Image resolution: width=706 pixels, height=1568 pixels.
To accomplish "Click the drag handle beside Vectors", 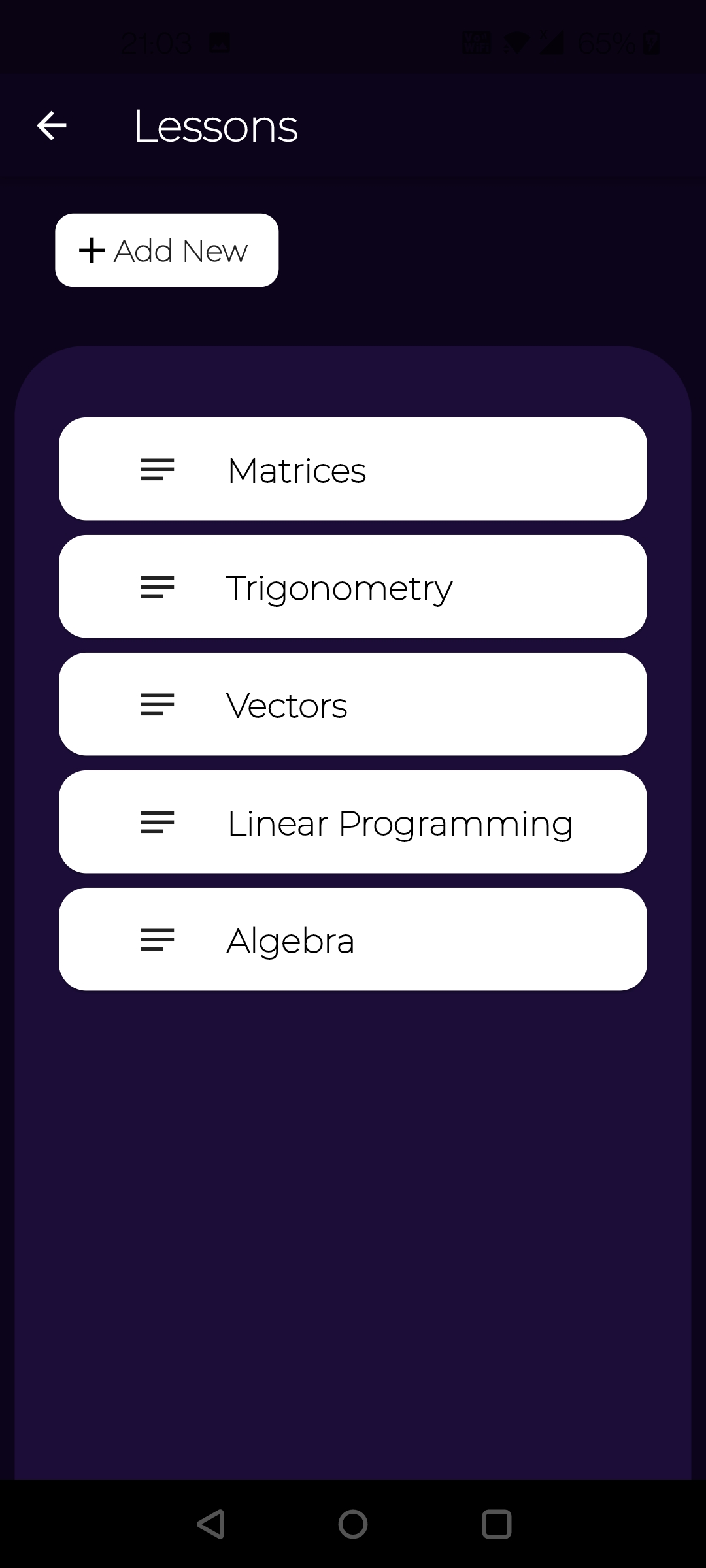I will coord(157,704).
